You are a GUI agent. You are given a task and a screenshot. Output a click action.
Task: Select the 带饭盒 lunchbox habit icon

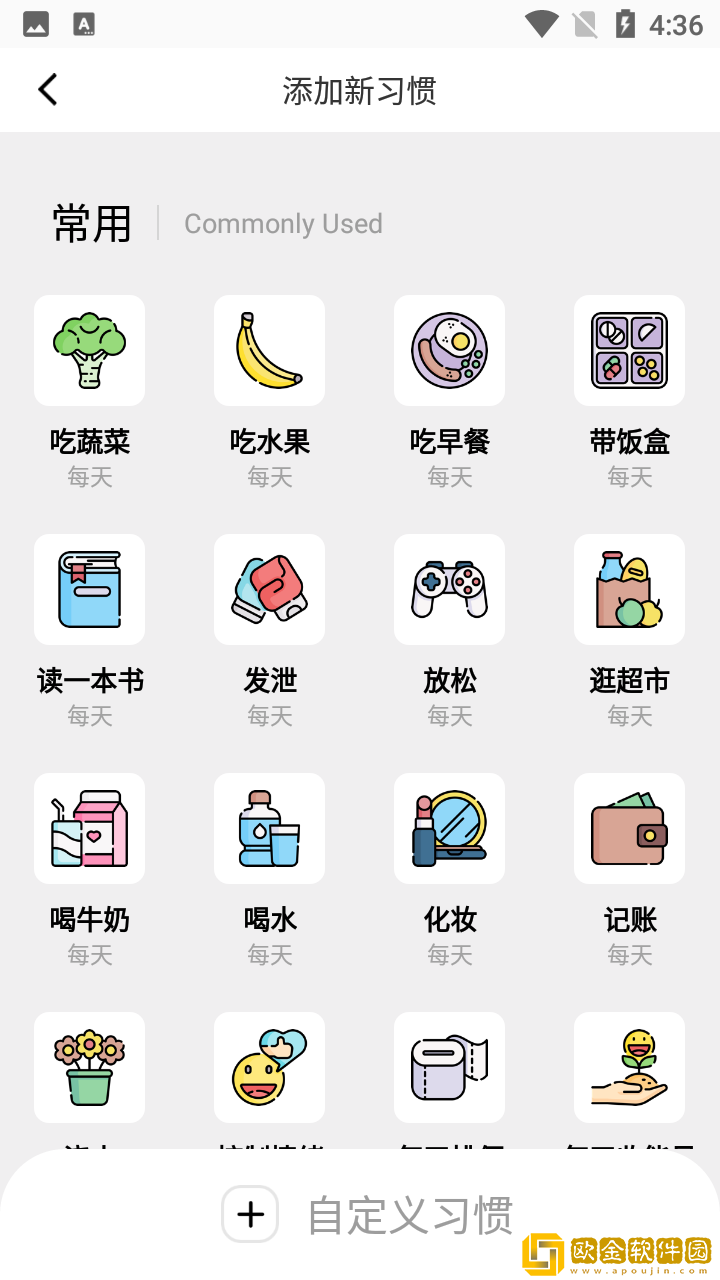coord(629,350)
